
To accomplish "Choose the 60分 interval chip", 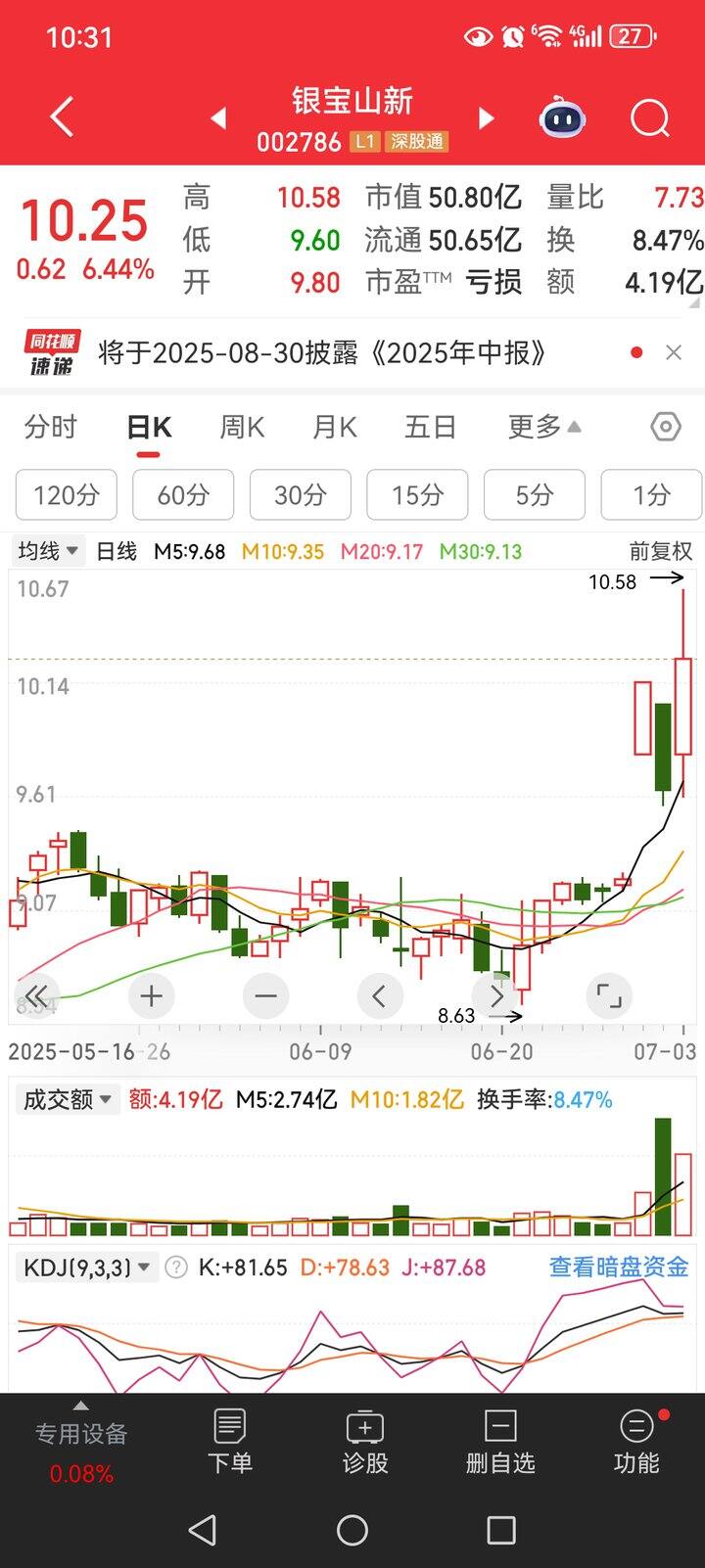I will (x=183, y=495).
